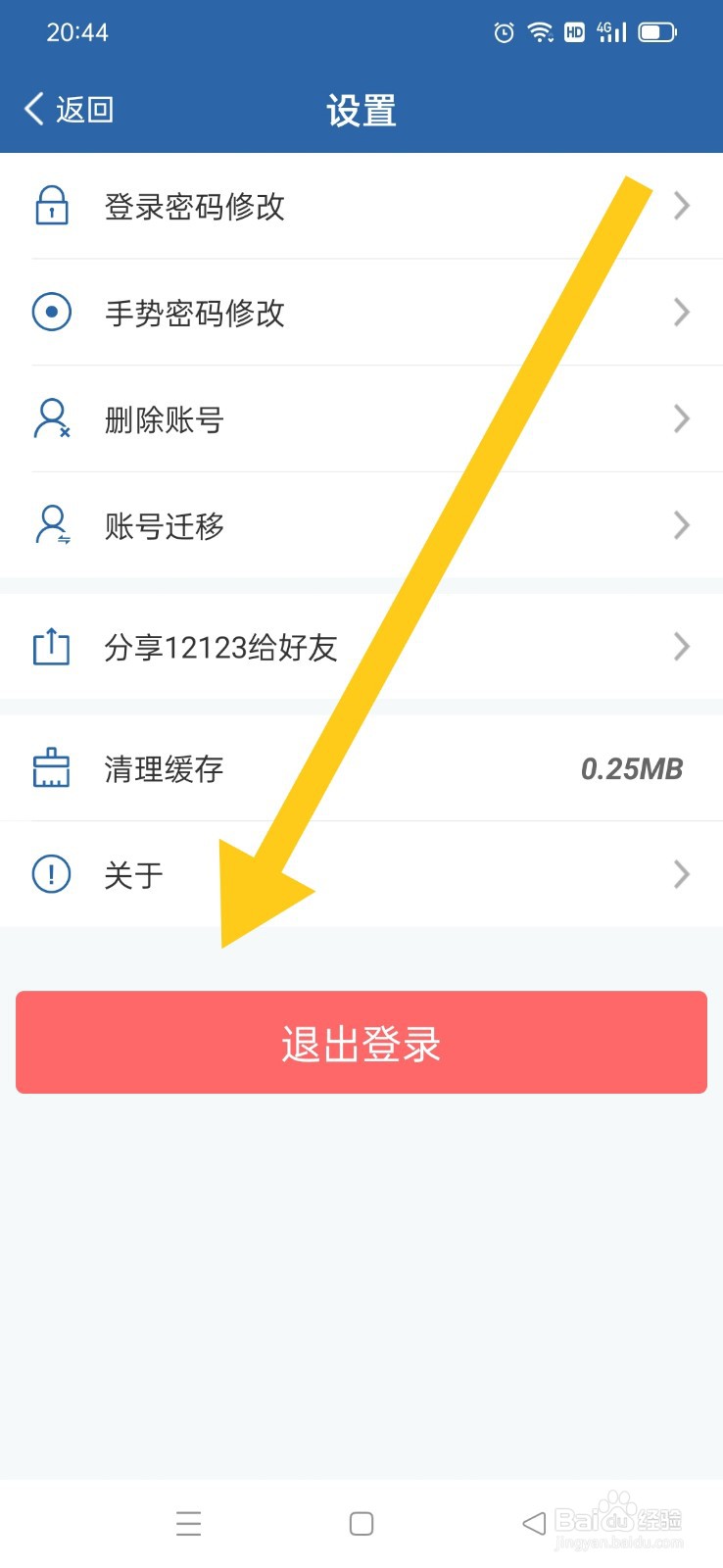The height and width of the screenshot is (1568, 723).
Task: Open the 关于 page via its chevron
Action: coord(682,874)
